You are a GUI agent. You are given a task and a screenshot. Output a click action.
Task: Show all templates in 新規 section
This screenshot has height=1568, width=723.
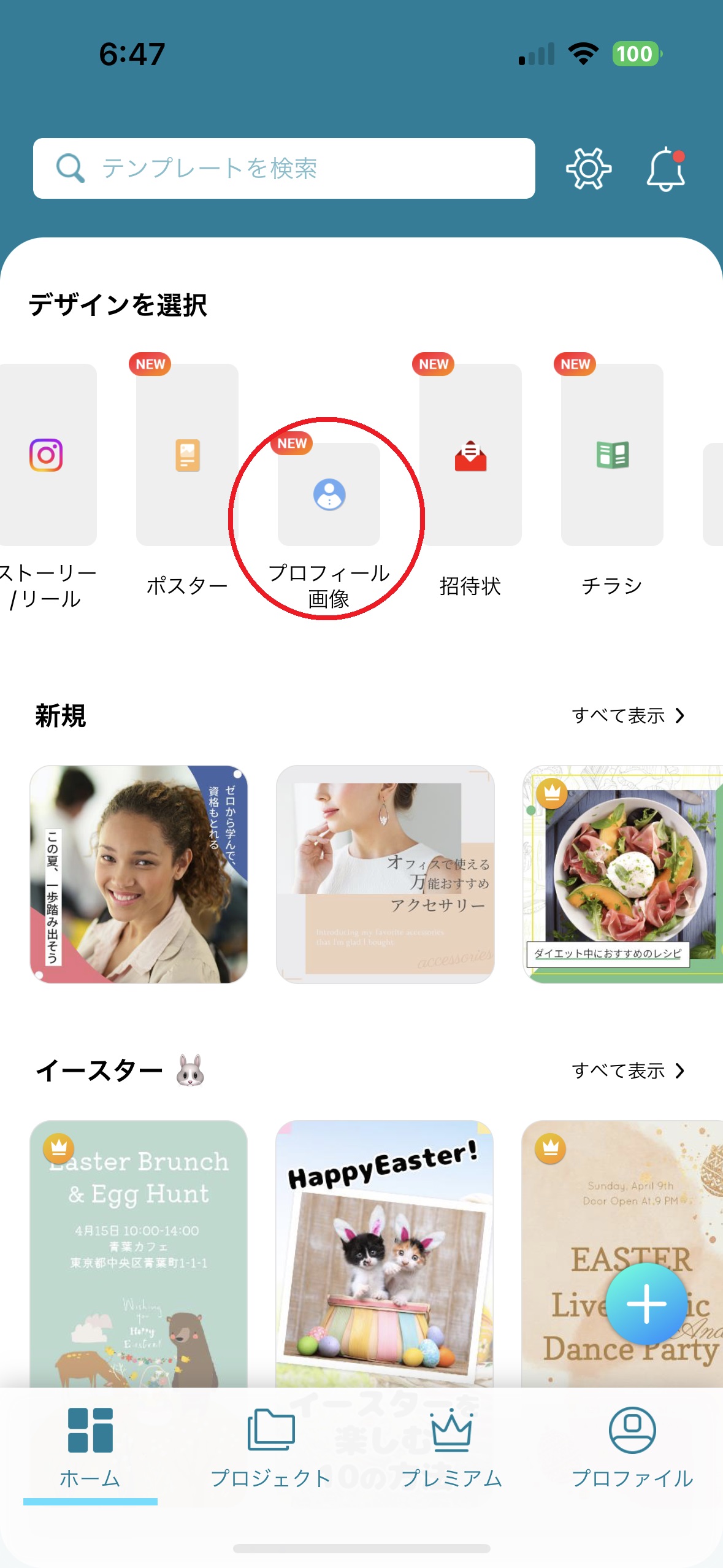click(627, 715)
